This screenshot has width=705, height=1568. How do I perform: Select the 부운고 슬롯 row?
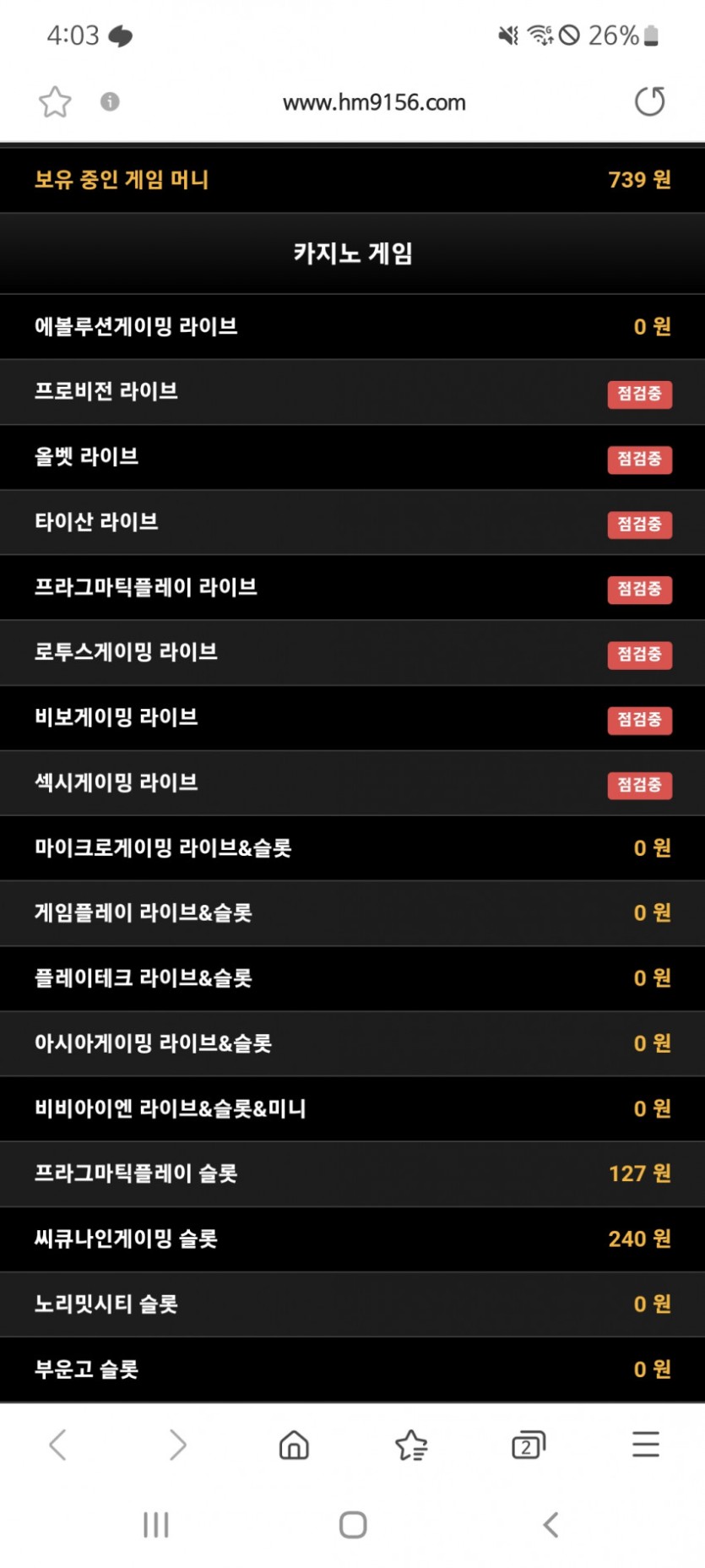tap(352, 1369)
